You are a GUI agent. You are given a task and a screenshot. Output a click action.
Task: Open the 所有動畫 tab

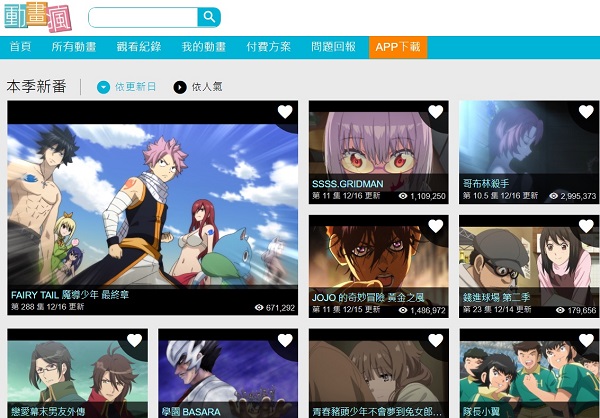[73, 47]
